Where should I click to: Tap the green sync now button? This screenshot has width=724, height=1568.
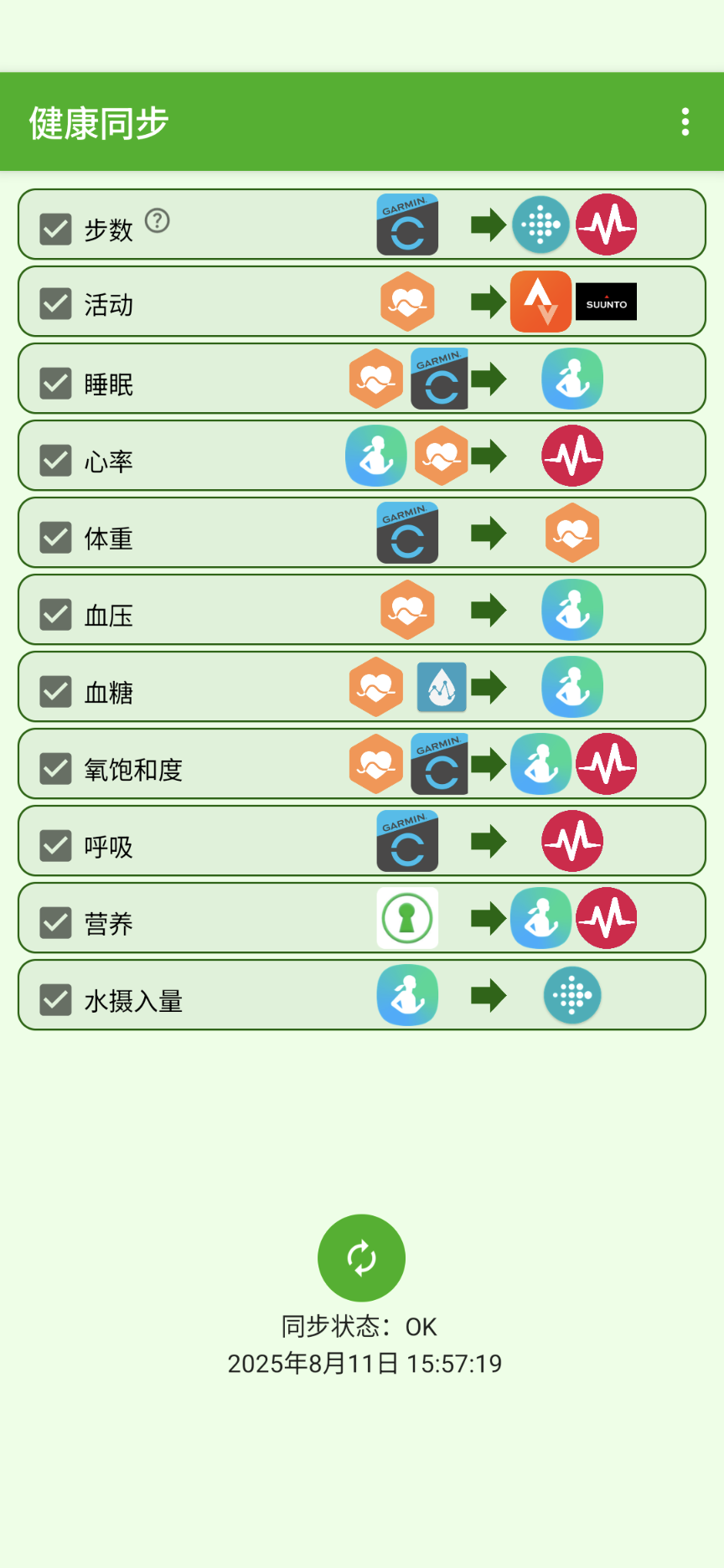pos(361,1257)
